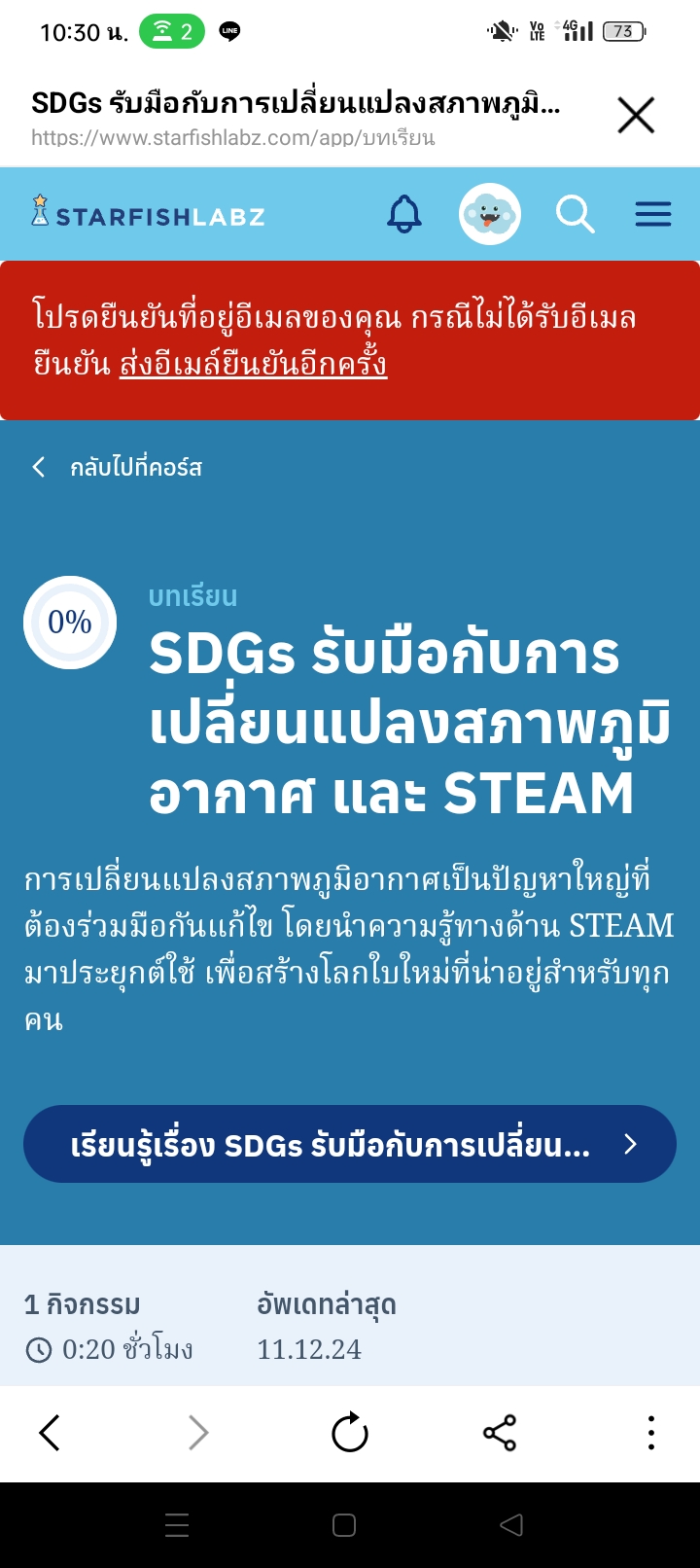Open the hamburger navigation menu
The width and height of the screenshot is (700, 1568).
(x=652, y=213)
